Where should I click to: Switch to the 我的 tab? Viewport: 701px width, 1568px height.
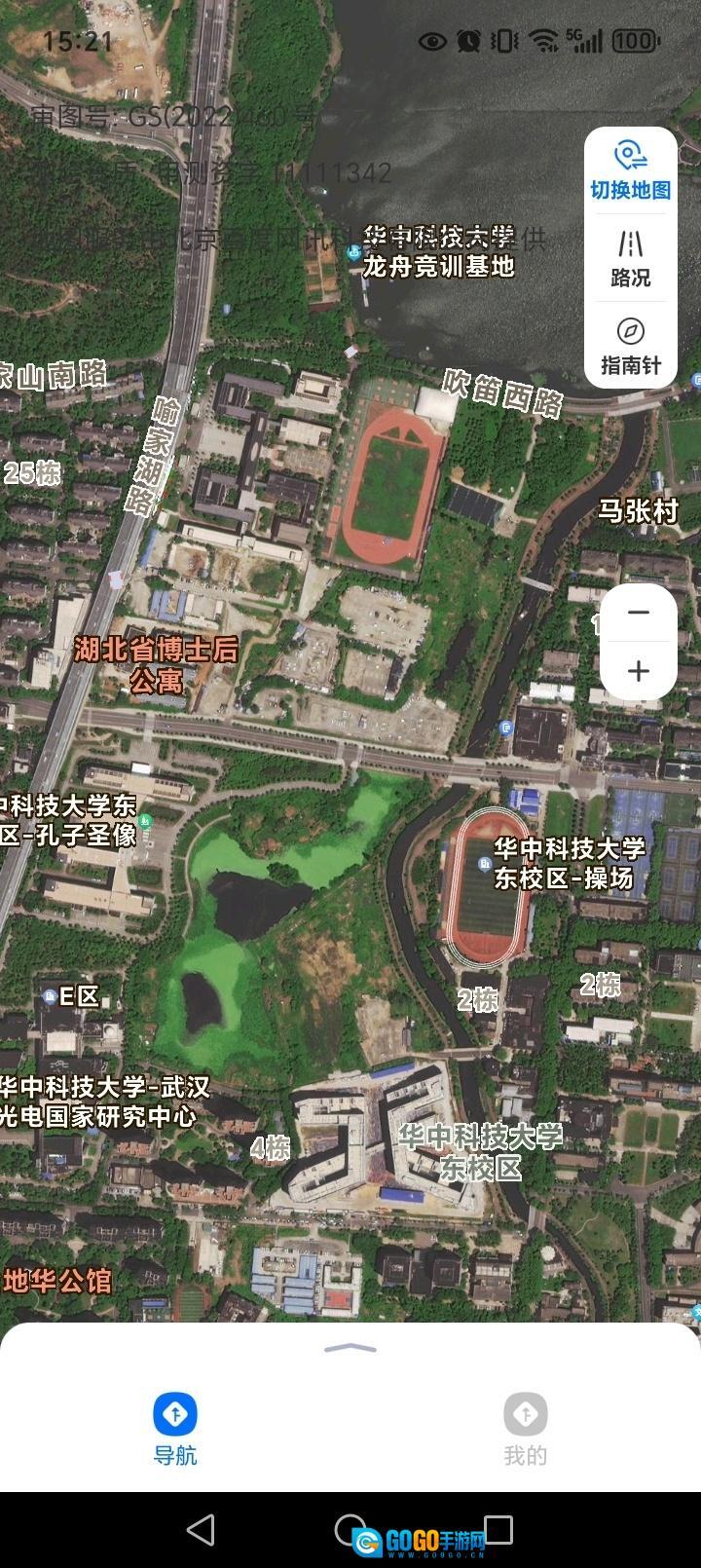tap(524, 1434)
